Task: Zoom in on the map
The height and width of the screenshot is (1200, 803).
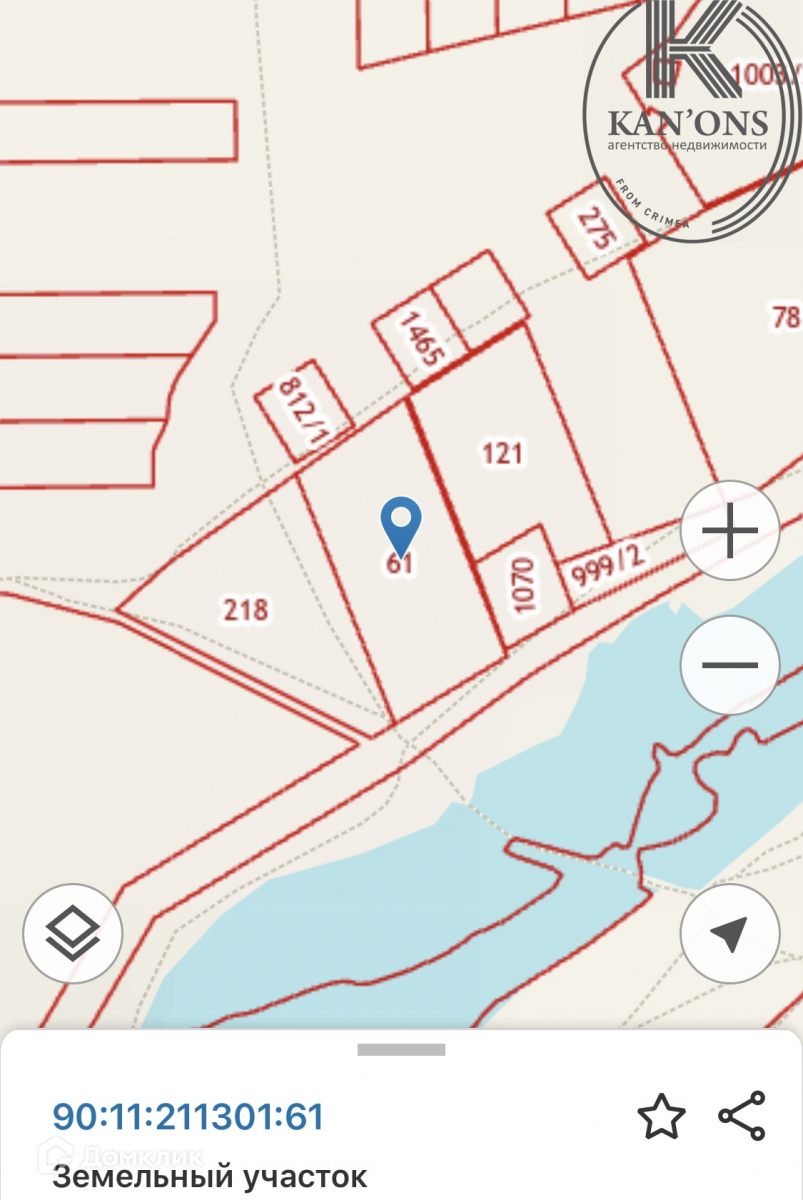Action: [730, 532]
